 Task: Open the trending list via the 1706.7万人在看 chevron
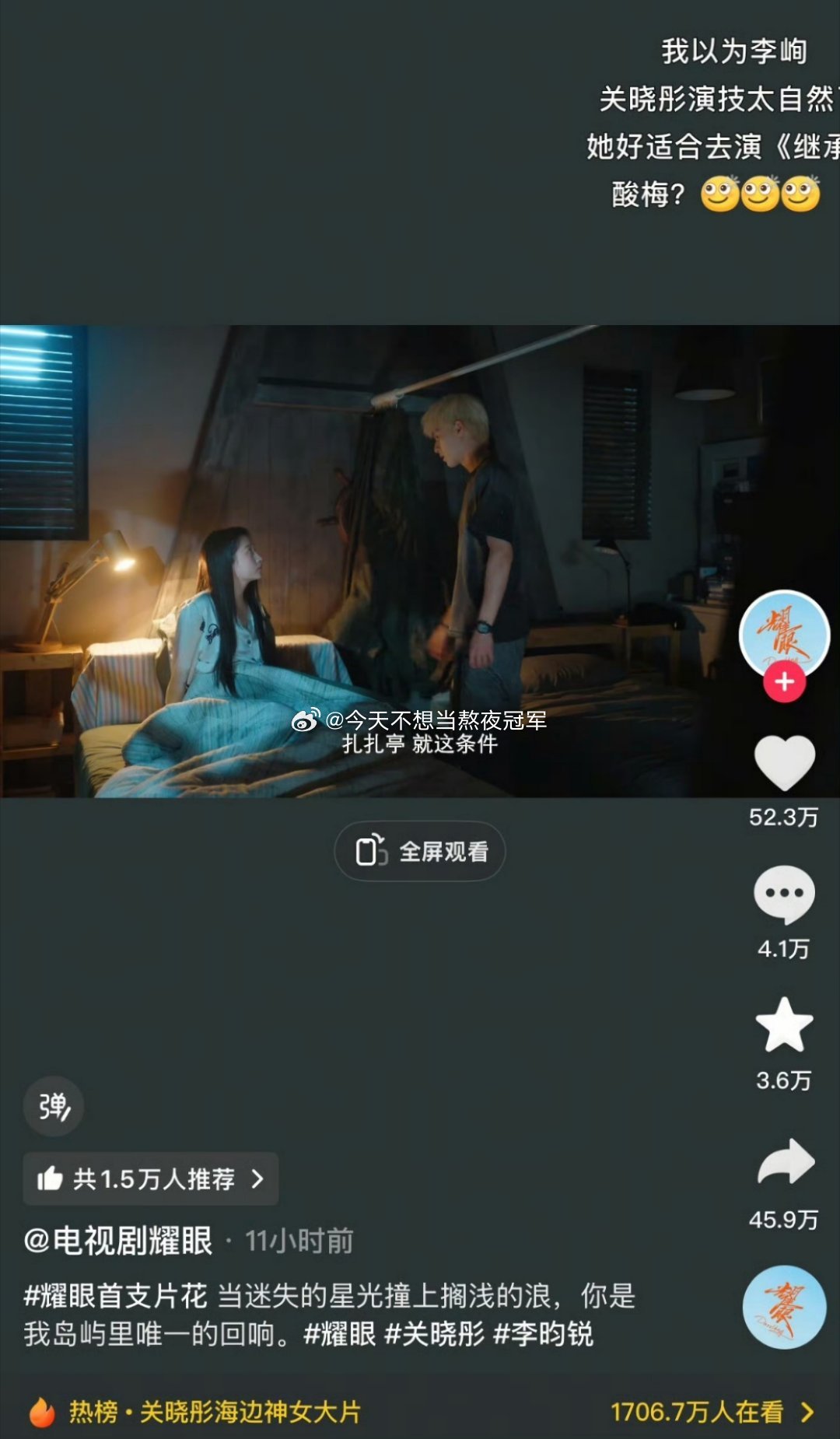[810, 1409]
